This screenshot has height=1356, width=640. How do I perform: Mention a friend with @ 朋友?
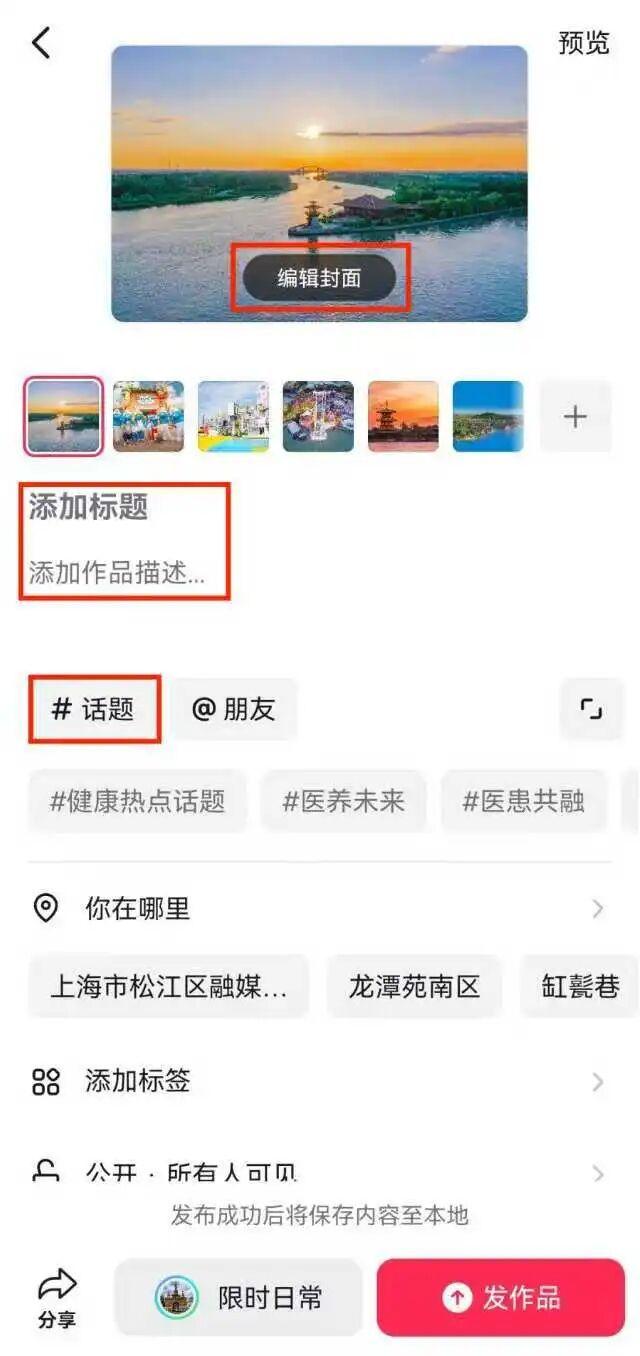(x=233, y=709)
